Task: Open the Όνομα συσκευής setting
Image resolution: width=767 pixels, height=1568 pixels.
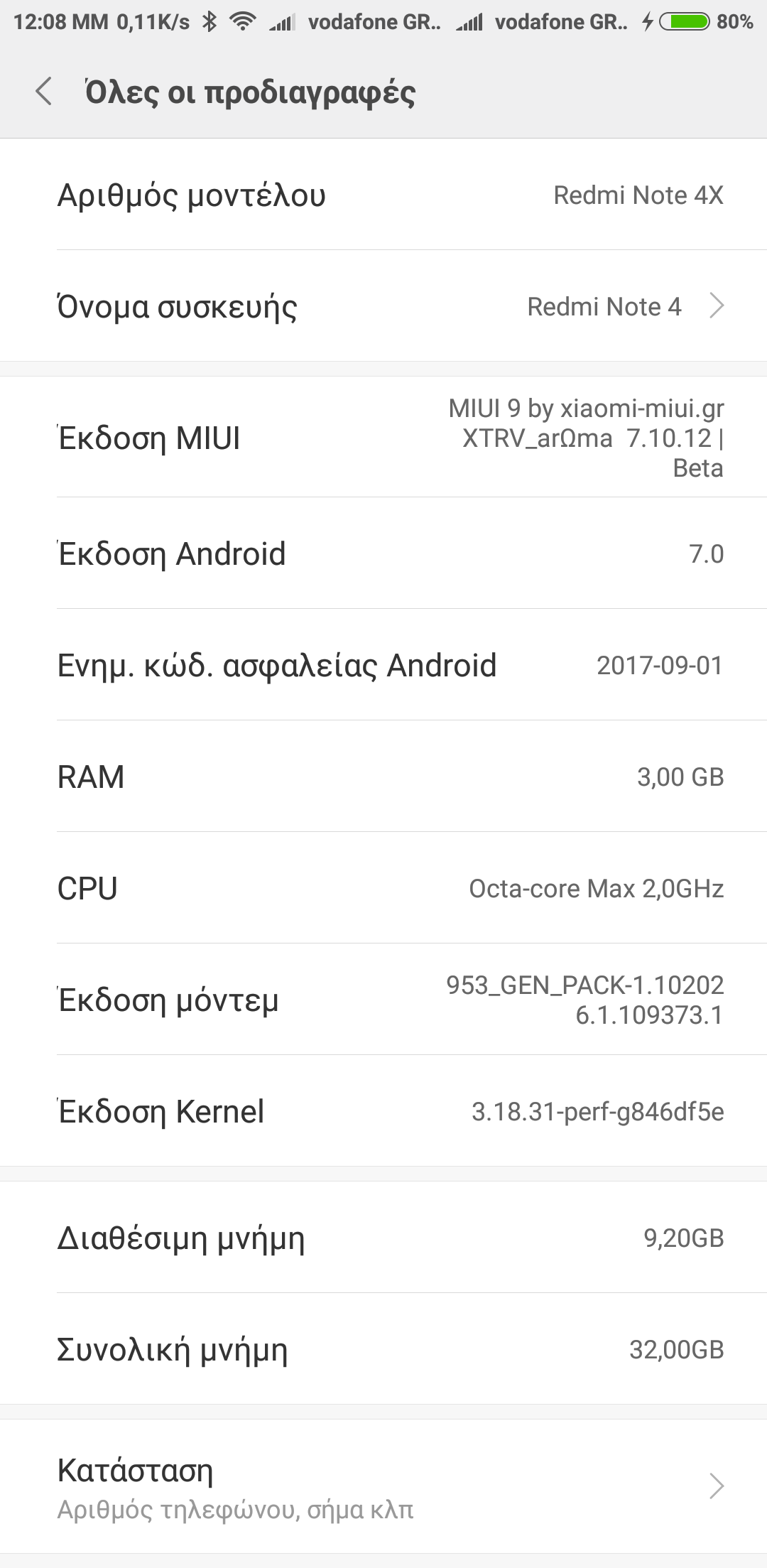Action: pyautogui.click(x=383, y=306)
